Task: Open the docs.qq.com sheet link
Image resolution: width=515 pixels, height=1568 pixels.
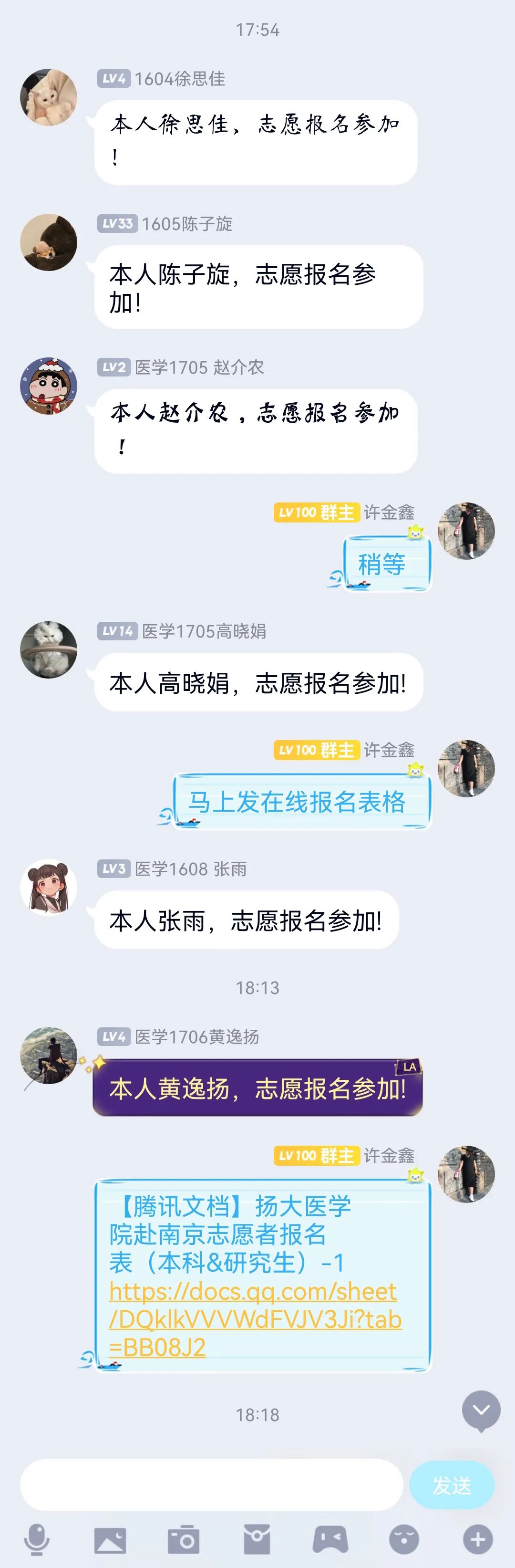Action: tap(255, 1319)
